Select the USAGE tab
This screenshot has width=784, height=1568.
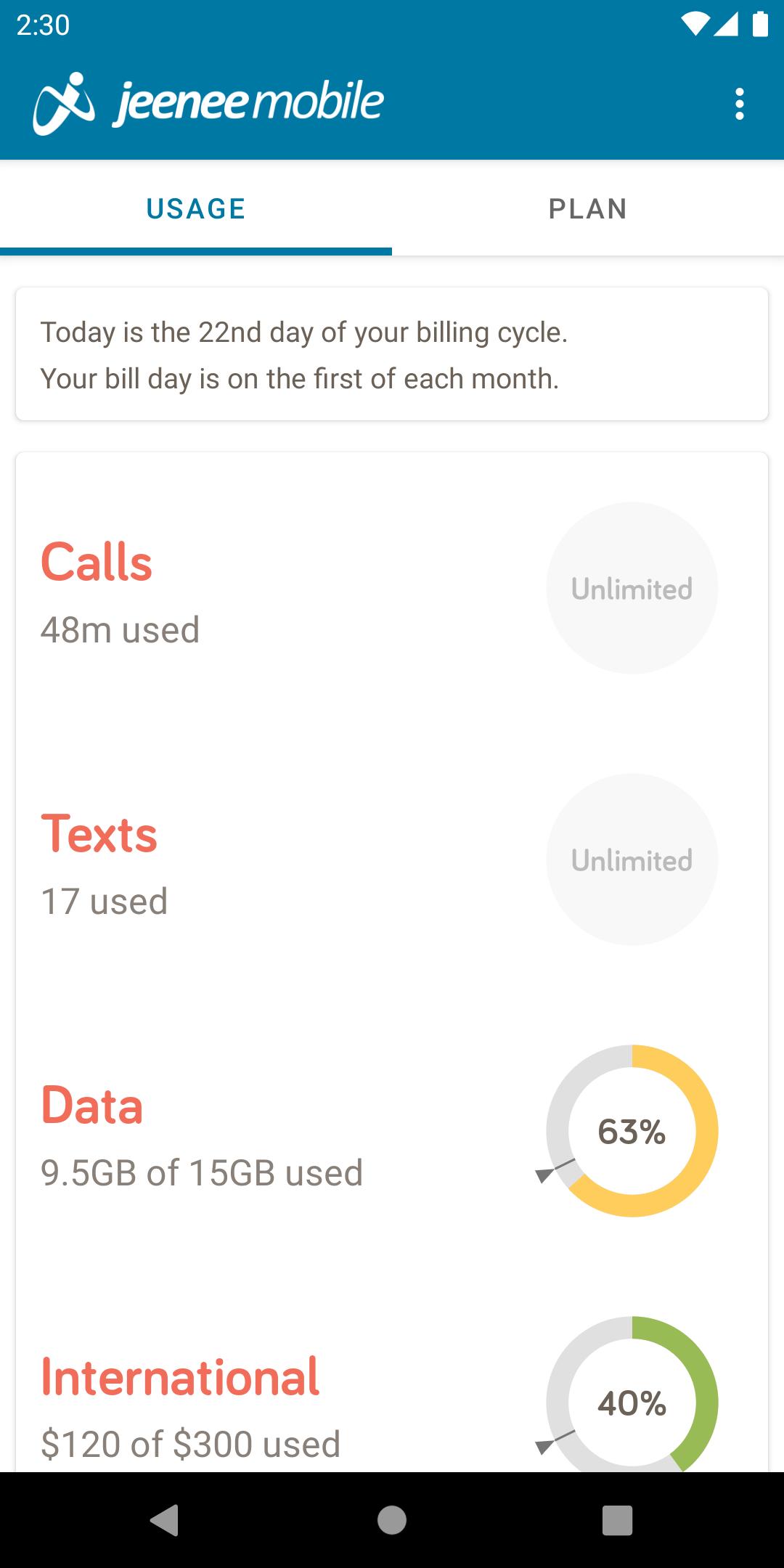pos(195,208)
